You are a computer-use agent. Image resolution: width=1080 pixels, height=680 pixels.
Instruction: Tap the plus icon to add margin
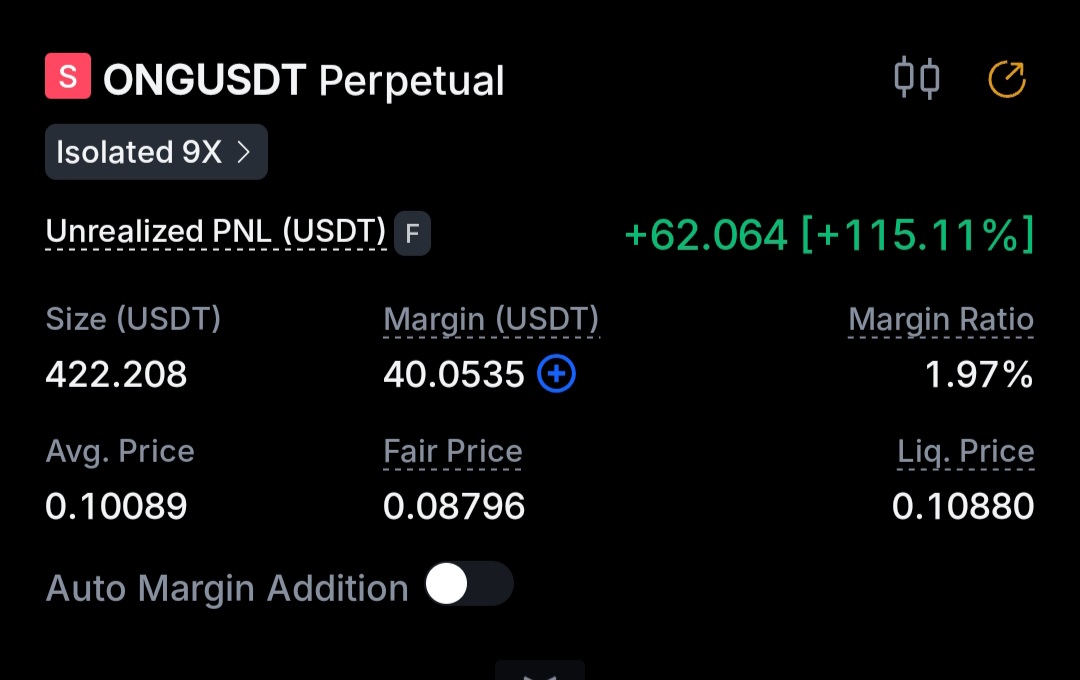(556, 374)
